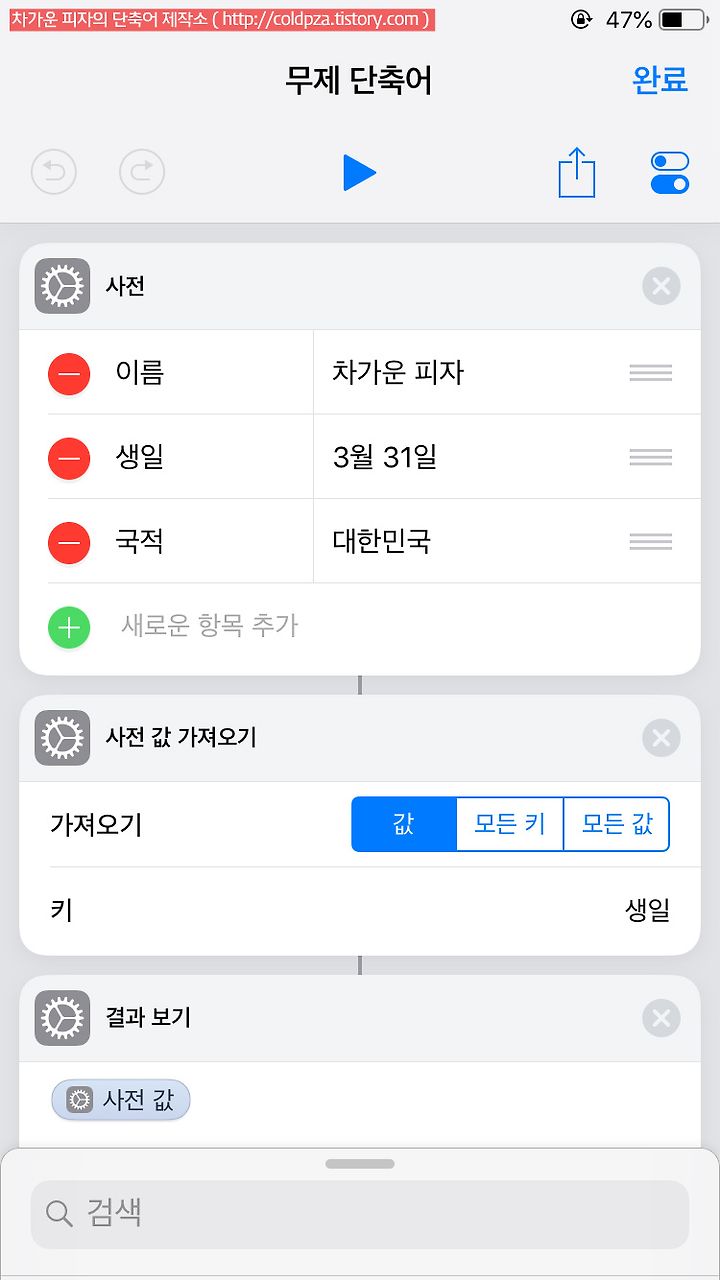Select the 모든 키 segment
The image size is (720, 1280).
pos(510,824)
